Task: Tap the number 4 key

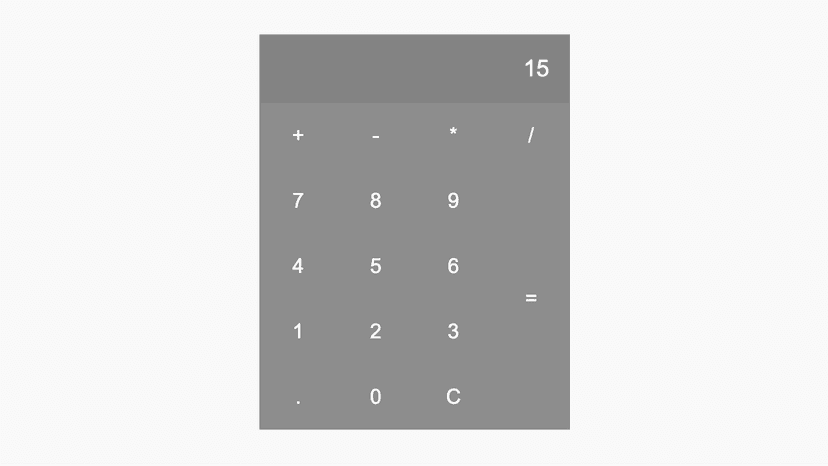Action: coord(298,266)
